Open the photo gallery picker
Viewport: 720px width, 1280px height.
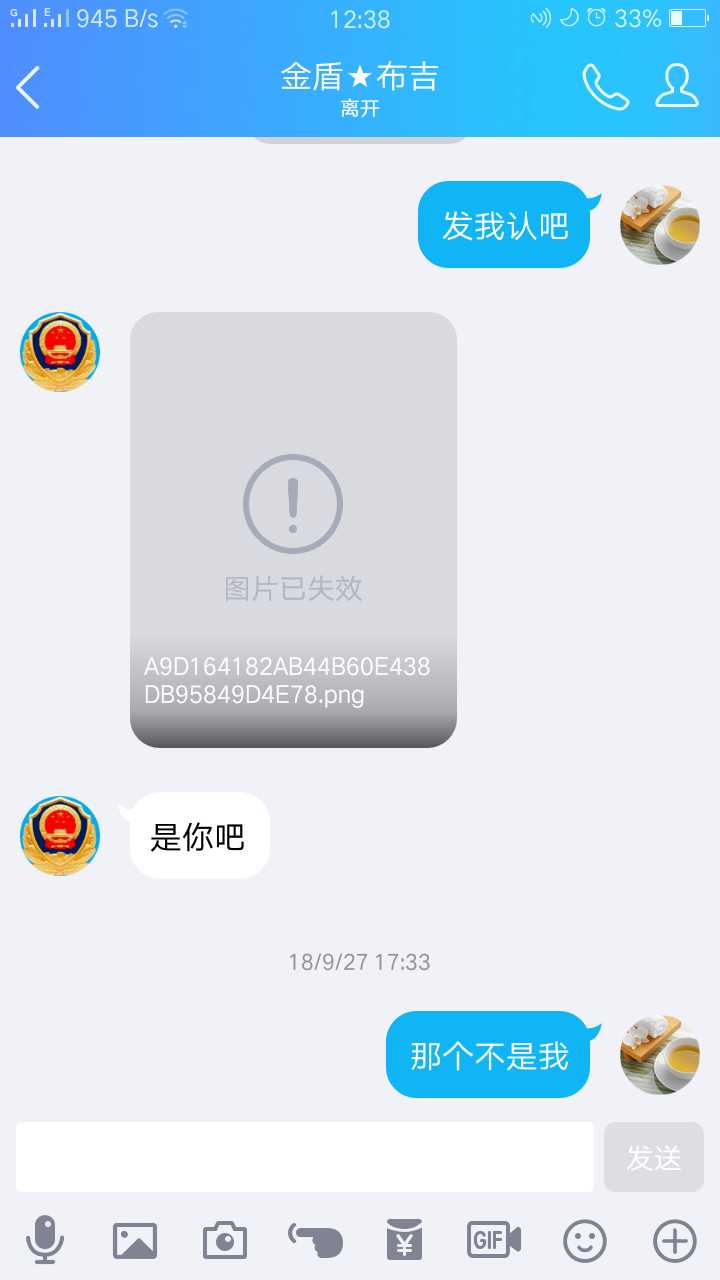pos(135,1240)
